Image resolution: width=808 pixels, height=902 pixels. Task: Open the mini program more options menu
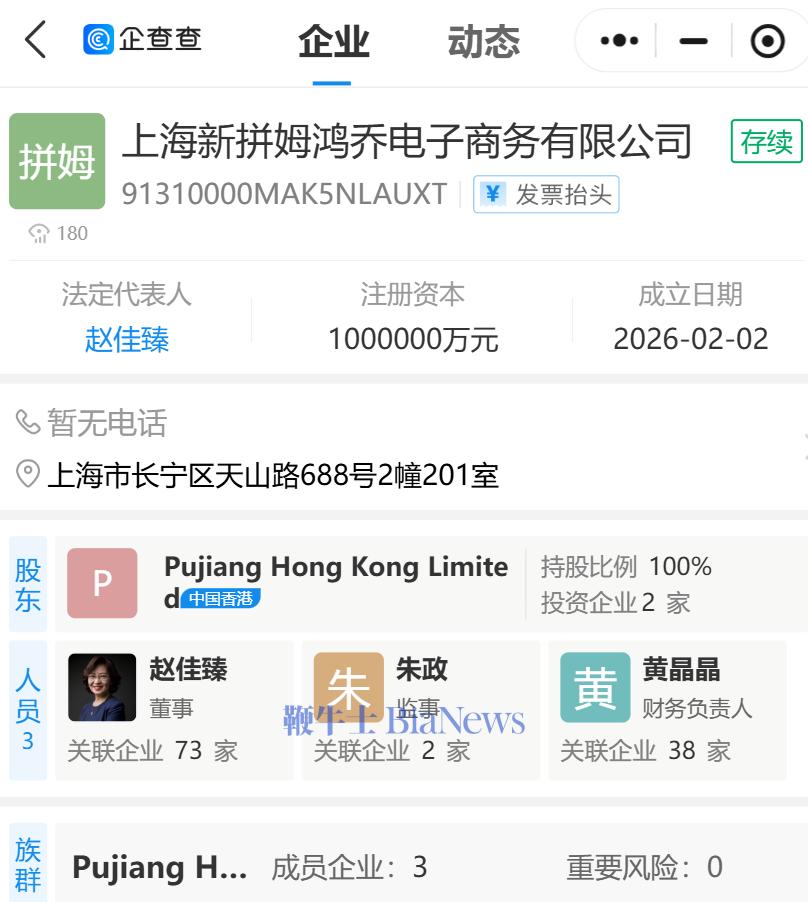tap(619, 41)
